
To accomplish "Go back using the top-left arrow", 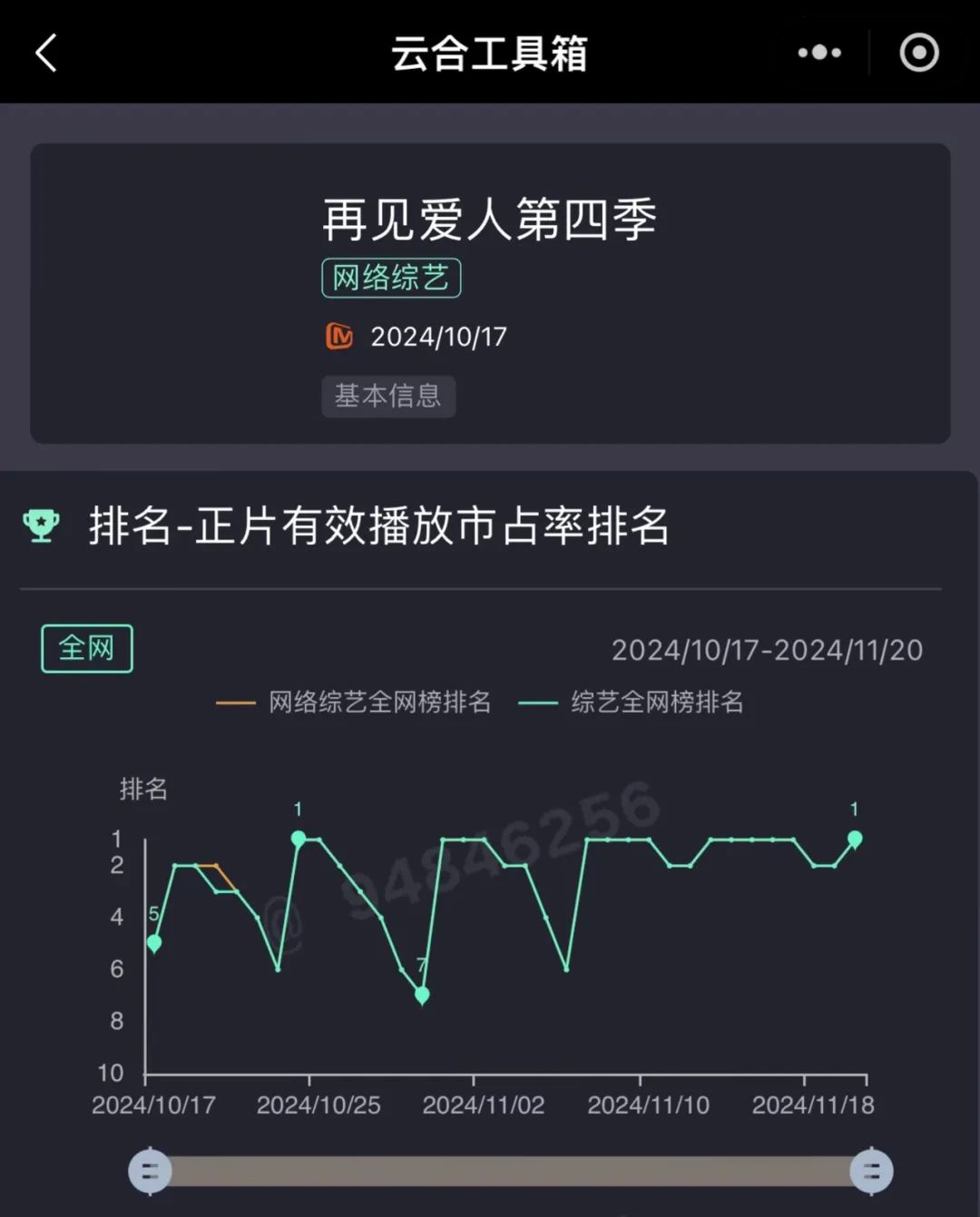I will pos(46,53).
